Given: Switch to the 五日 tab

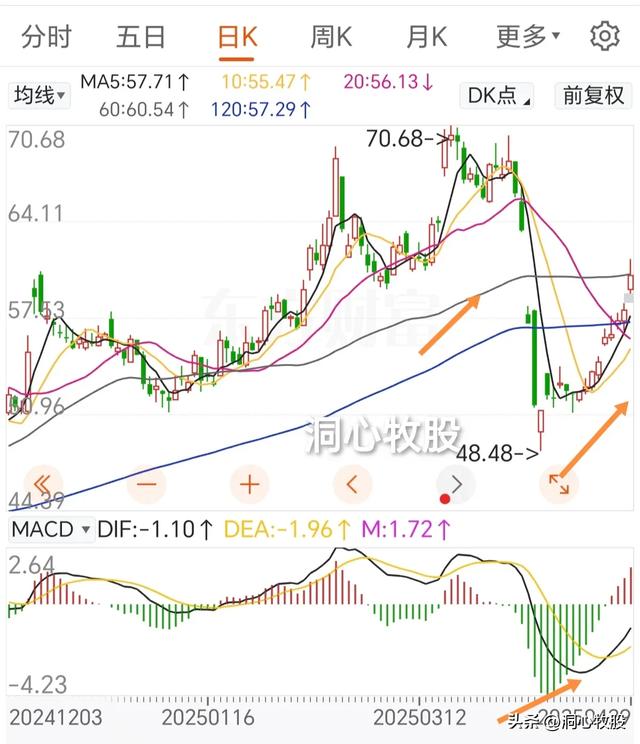Looking at the screenshot, I should [x=141, y=37].
